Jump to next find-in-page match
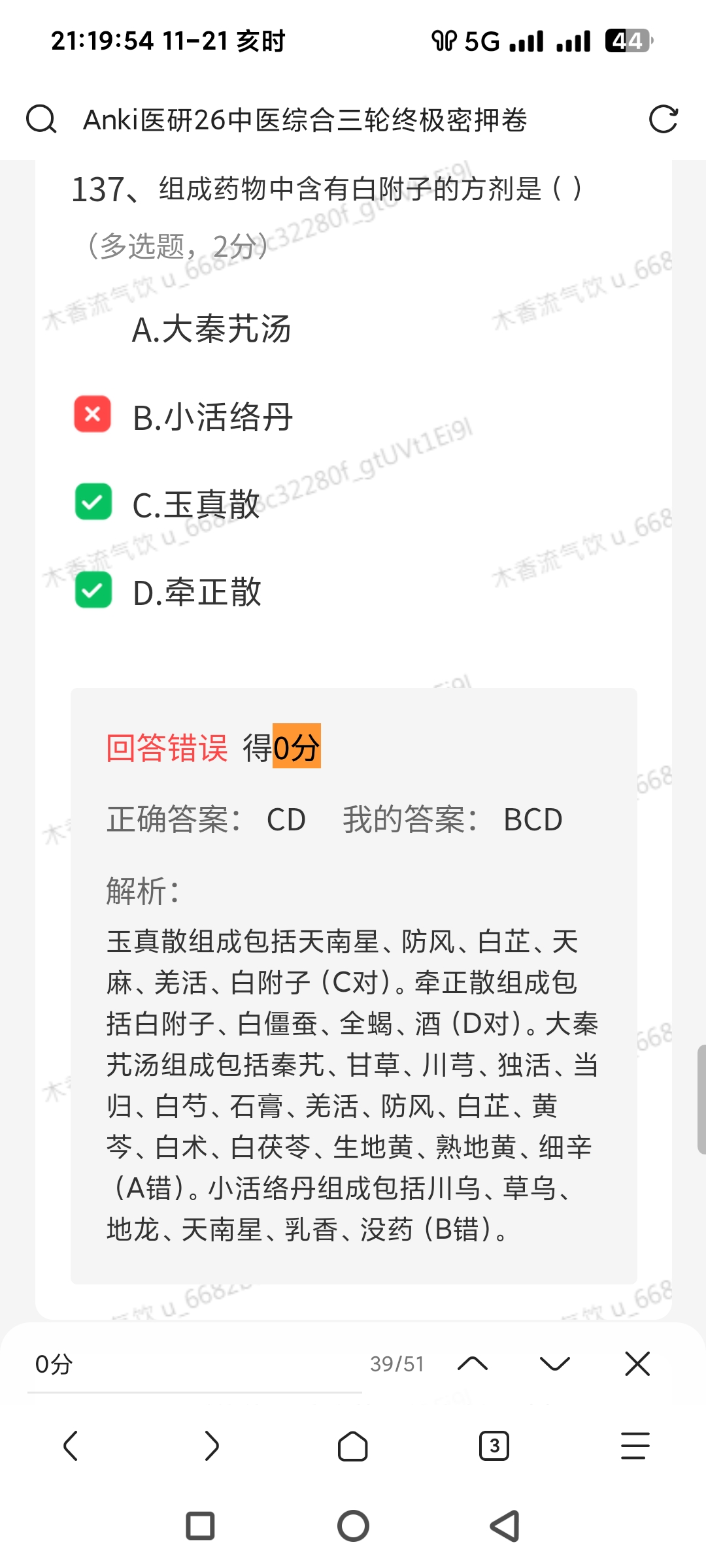This screenshot has width=706, height=1568. click(555, 1364)
